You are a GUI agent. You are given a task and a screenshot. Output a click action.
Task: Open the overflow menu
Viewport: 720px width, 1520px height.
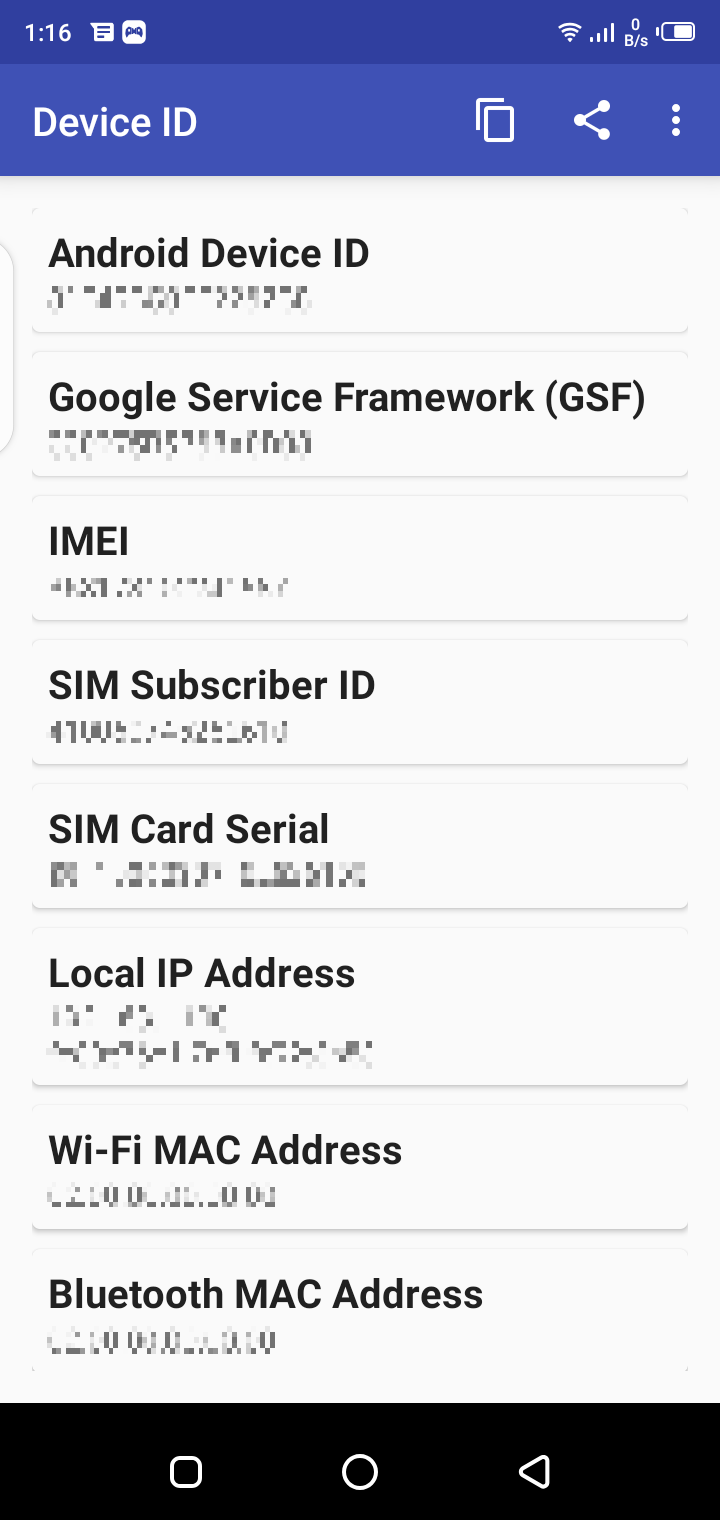[676, 121]
